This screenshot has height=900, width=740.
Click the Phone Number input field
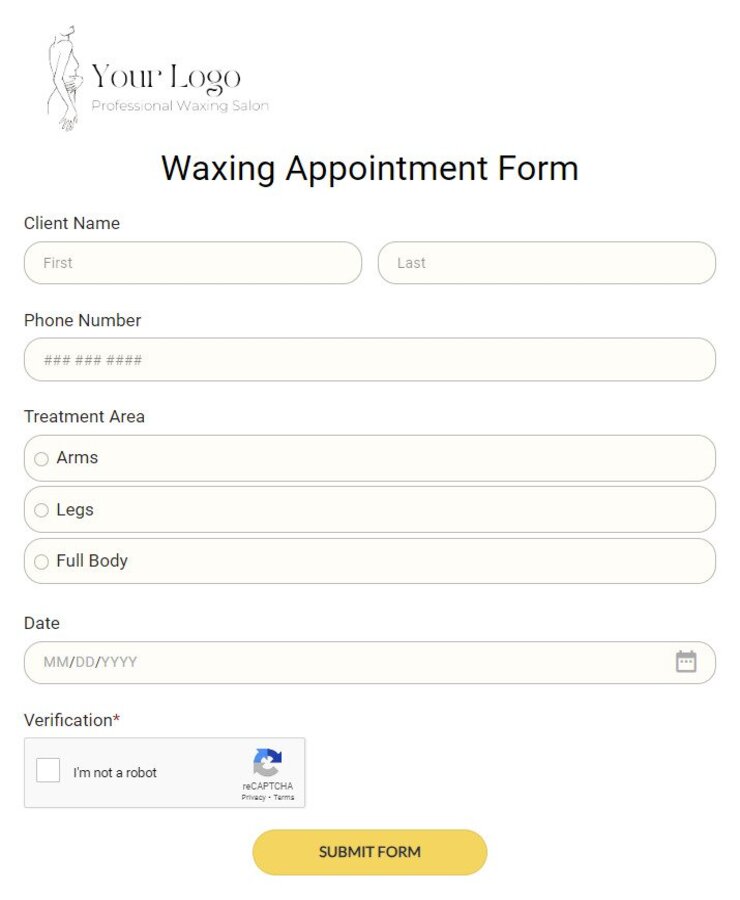(x=369, y=359)
